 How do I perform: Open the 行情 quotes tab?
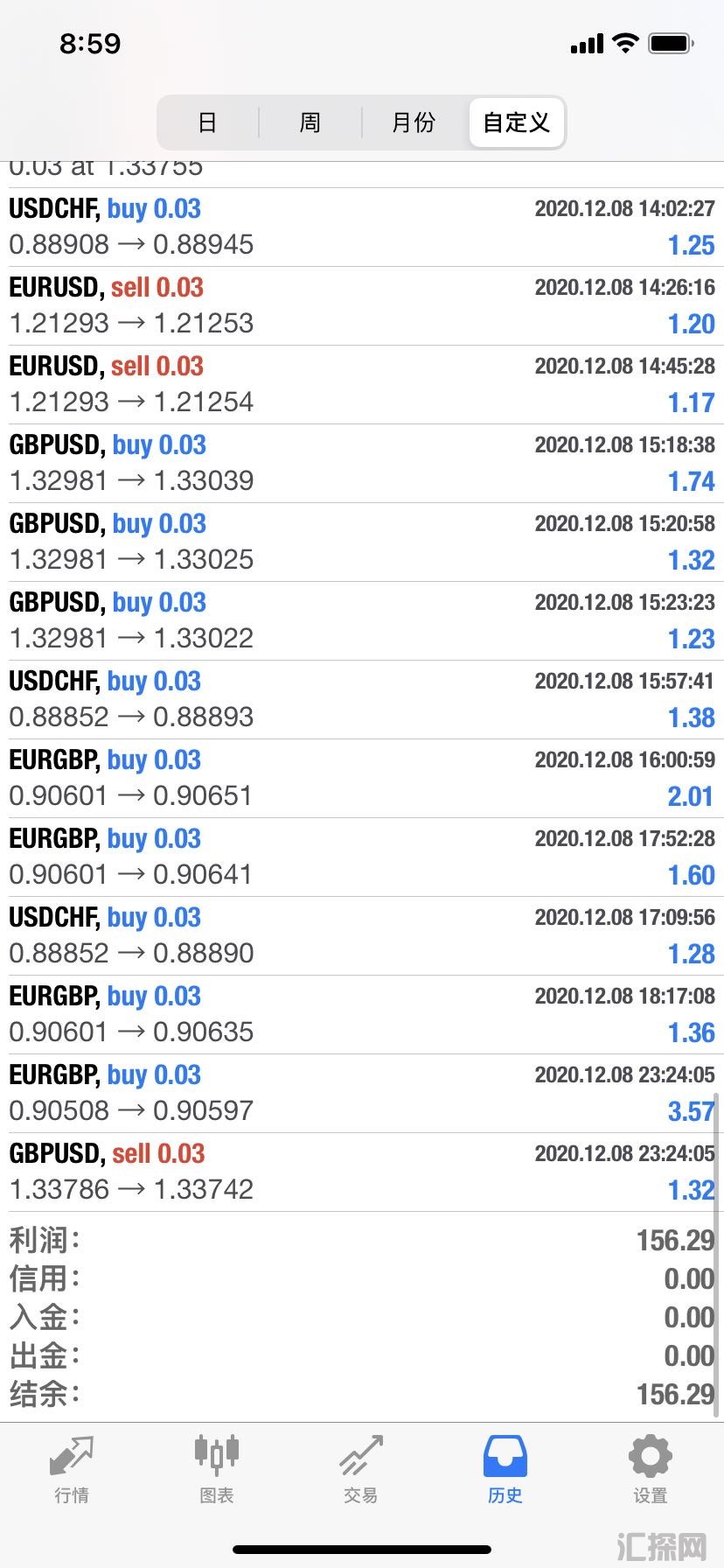click(x=72, y=1469)
